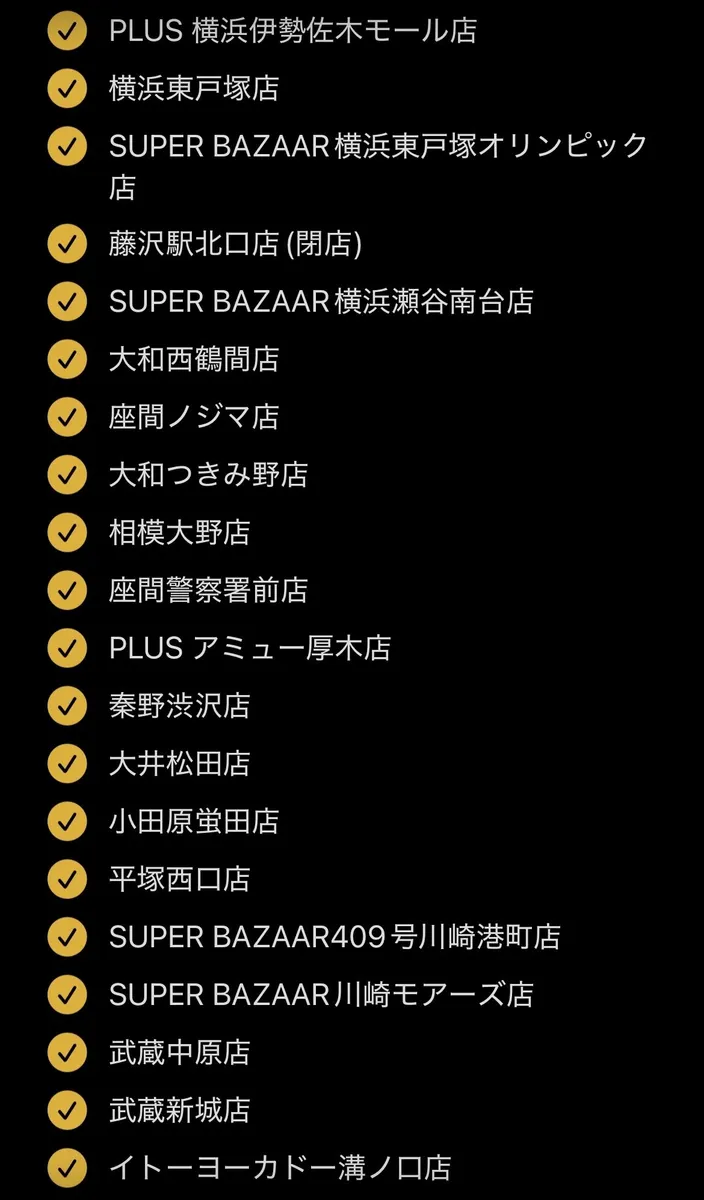Viewport: 704px width, 1200px height.
Task: Toggle the 座間ノジマ店 checkbox
Action: 67,417
